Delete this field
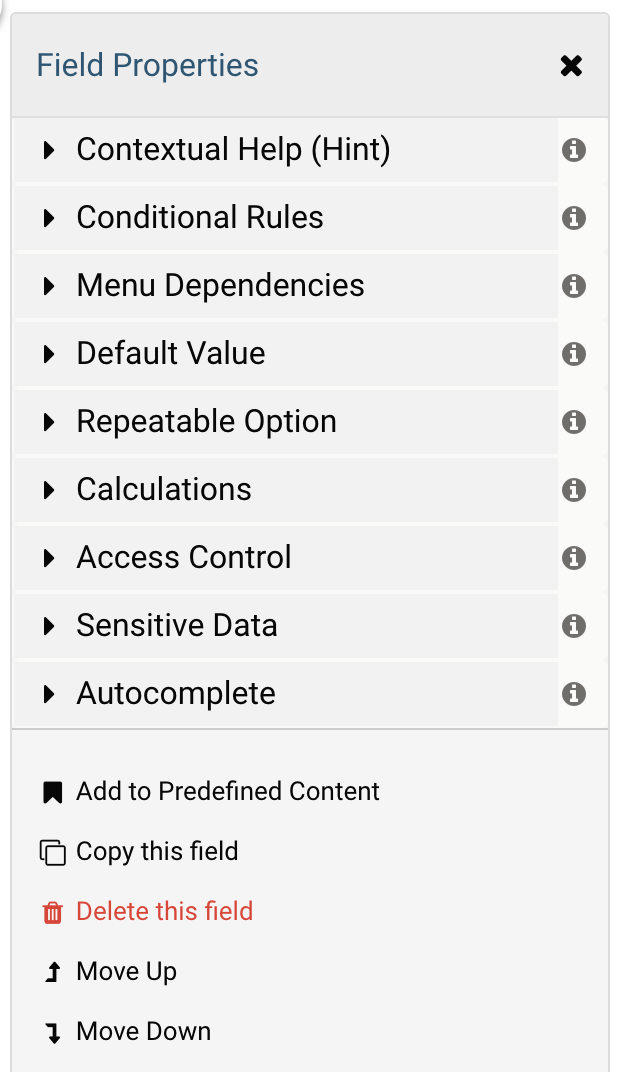Screen dimensions: 622x1072 coord(164,912)
